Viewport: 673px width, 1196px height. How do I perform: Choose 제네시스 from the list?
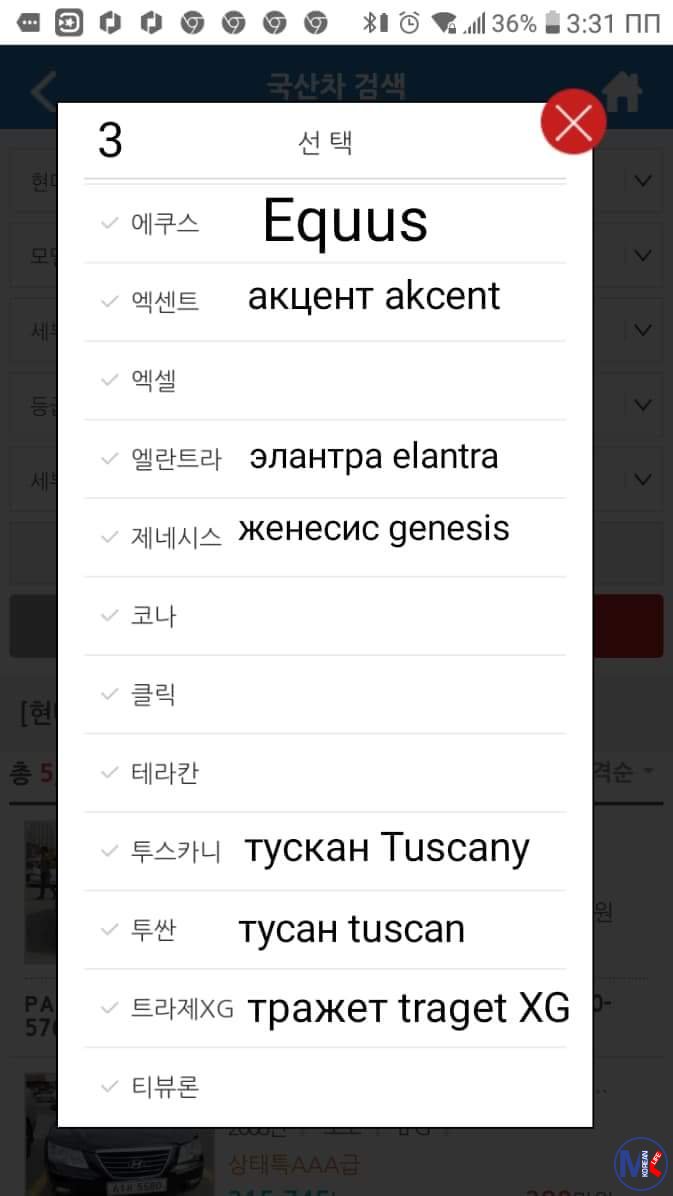[x=176, y=537]
